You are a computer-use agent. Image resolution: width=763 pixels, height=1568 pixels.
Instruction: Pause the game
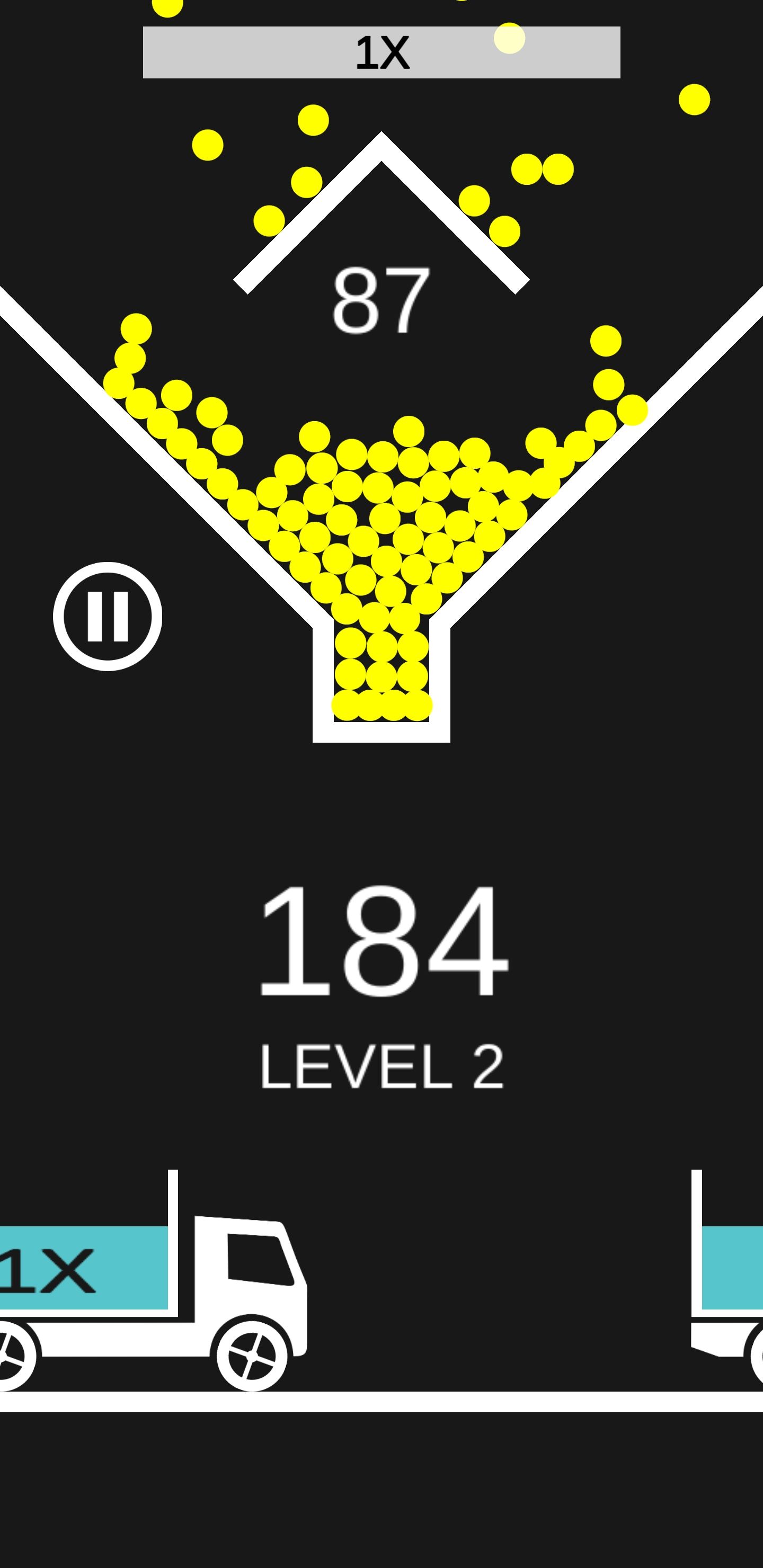(107, 616)
